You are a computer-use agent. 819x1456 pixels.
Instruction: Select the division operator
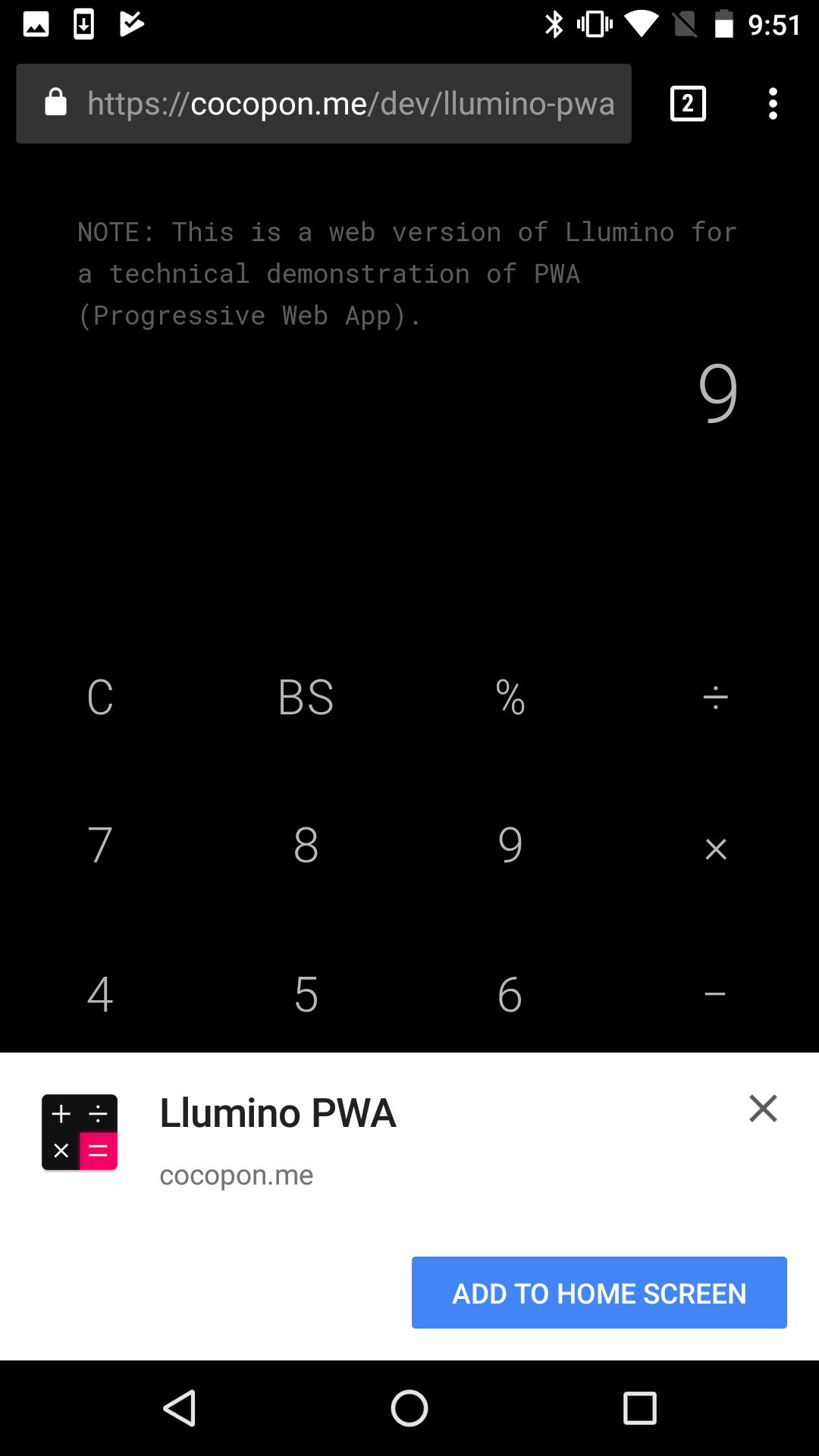(x=715, y=697)
